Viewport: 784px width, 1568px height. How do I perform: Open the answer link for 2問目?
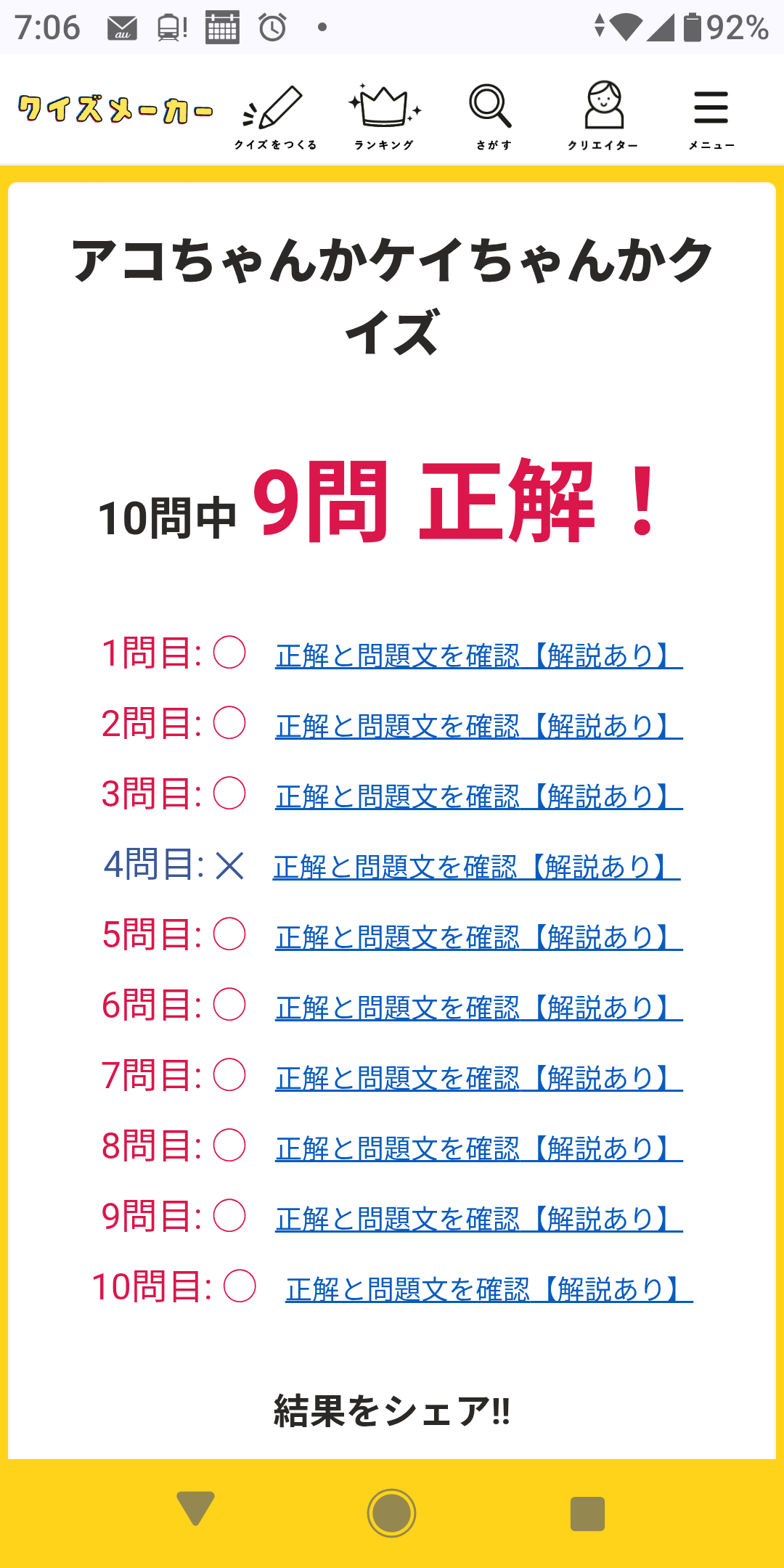479,726
